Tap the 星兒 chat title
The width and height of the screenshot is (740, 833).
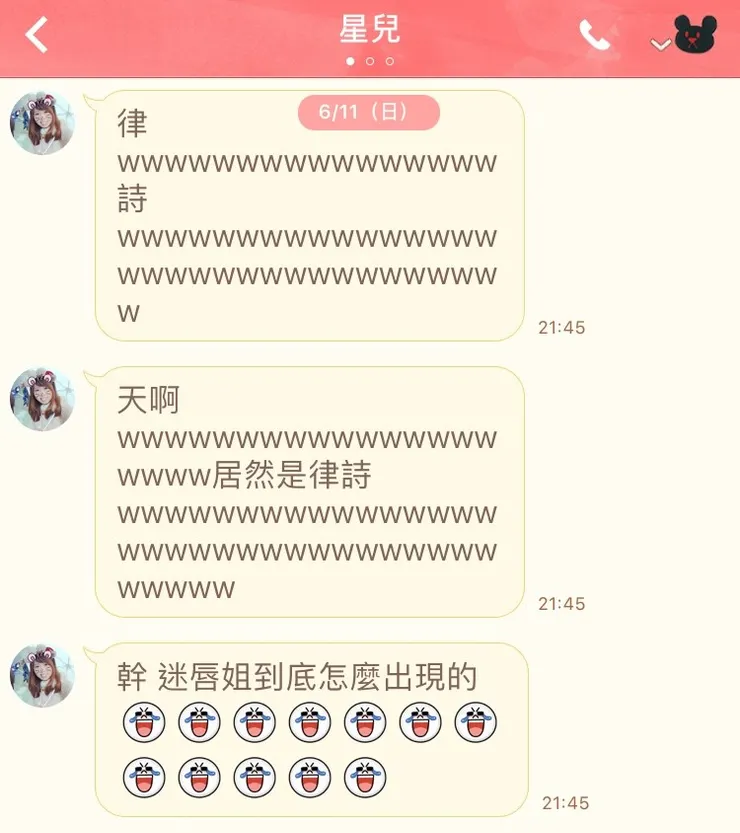[370, 29]
